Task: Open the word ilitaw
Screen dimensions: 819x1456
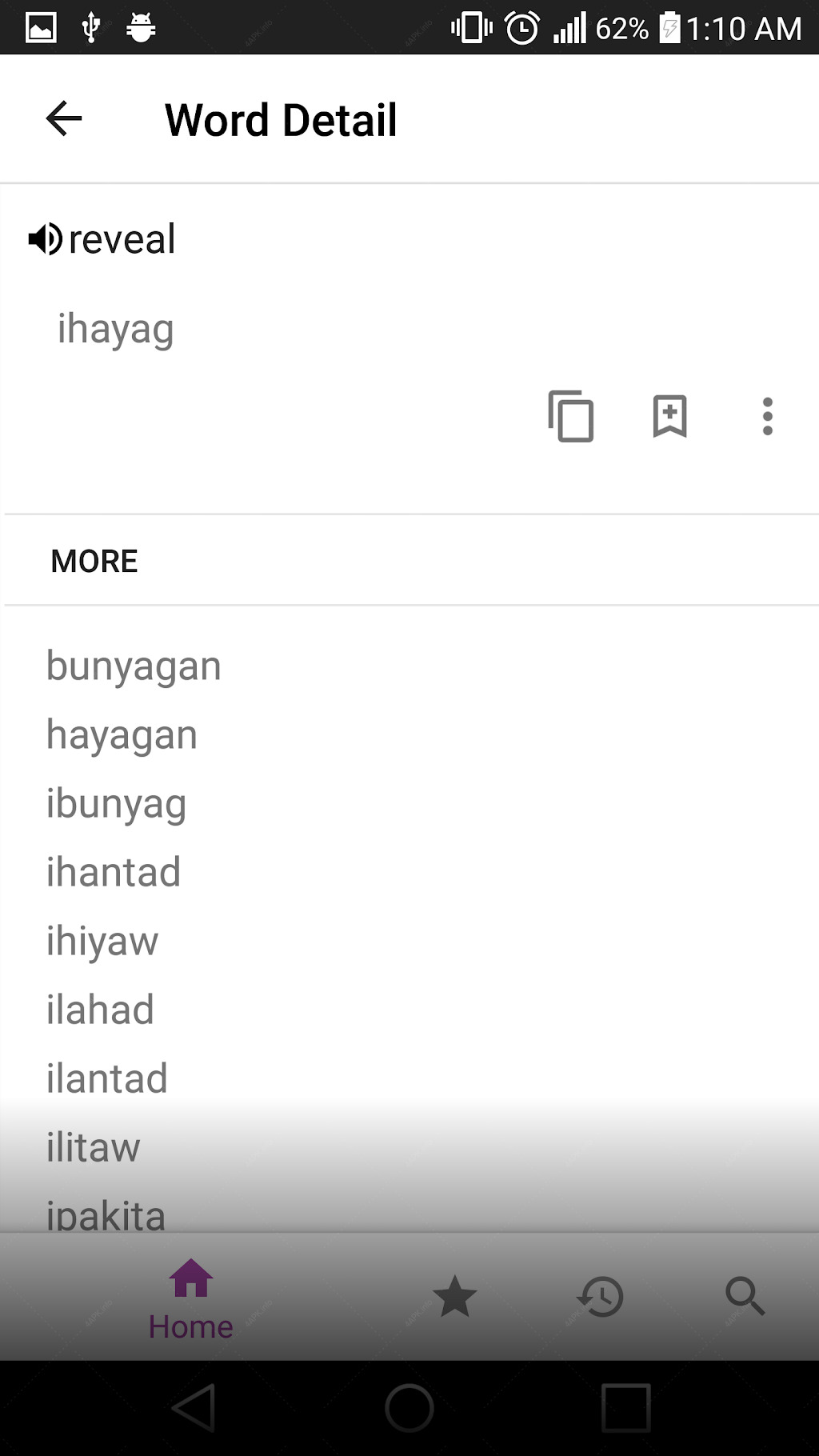Action: [x=93, y=1147]
